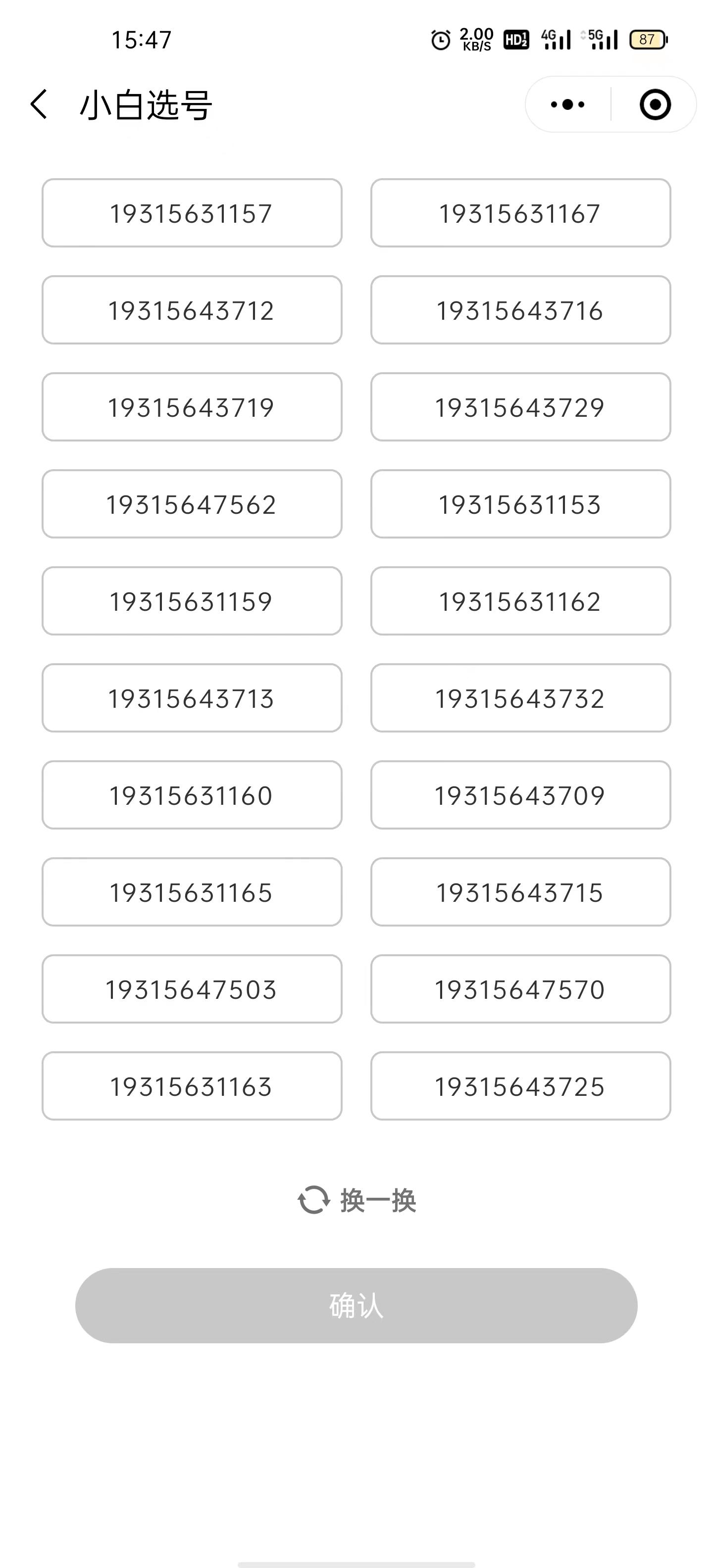Viewport: 713px width, 1568px height.
Task: Select number 19315643732
Action: click(520, 698)
